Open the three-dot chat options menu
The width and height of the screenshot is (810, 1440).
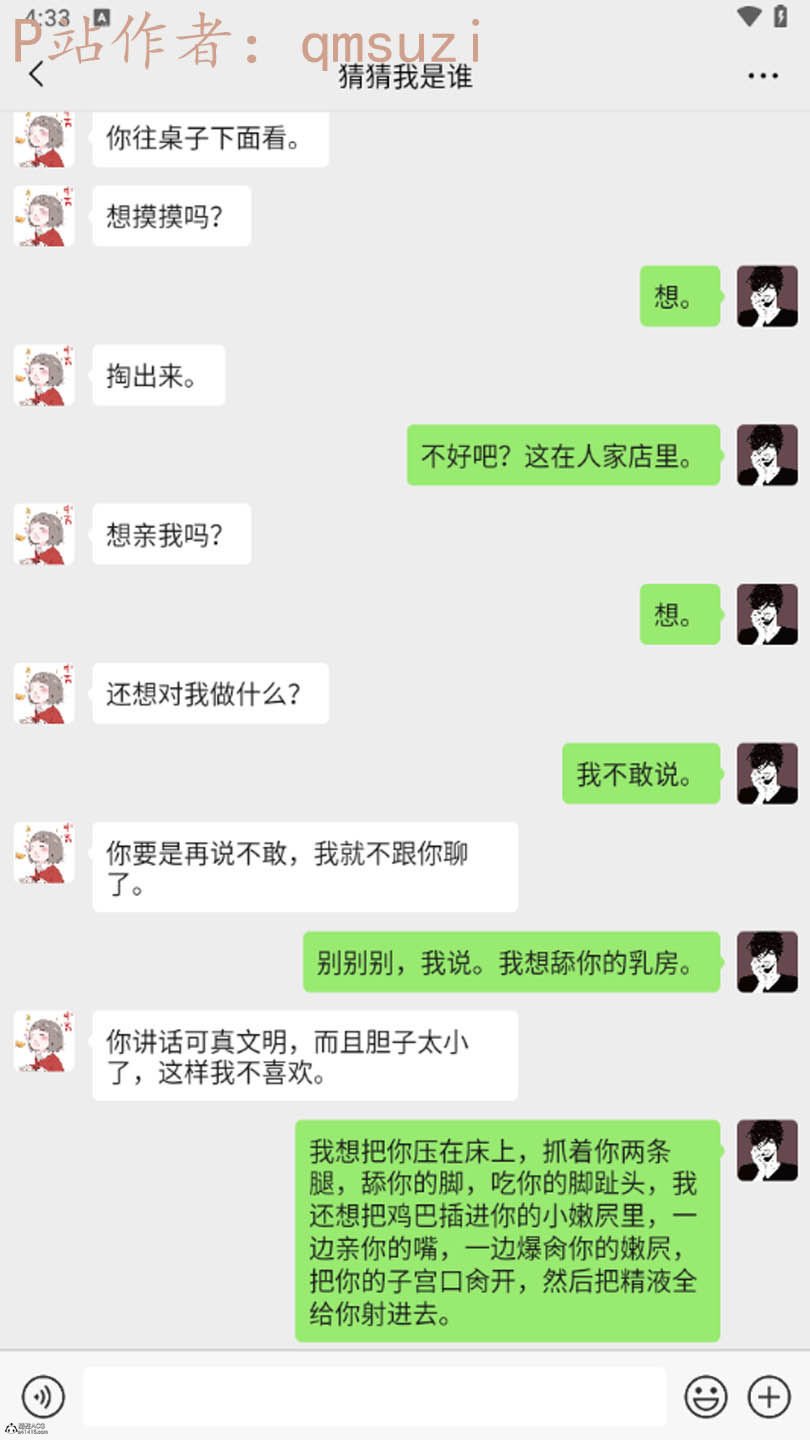(x=762, y=76)
